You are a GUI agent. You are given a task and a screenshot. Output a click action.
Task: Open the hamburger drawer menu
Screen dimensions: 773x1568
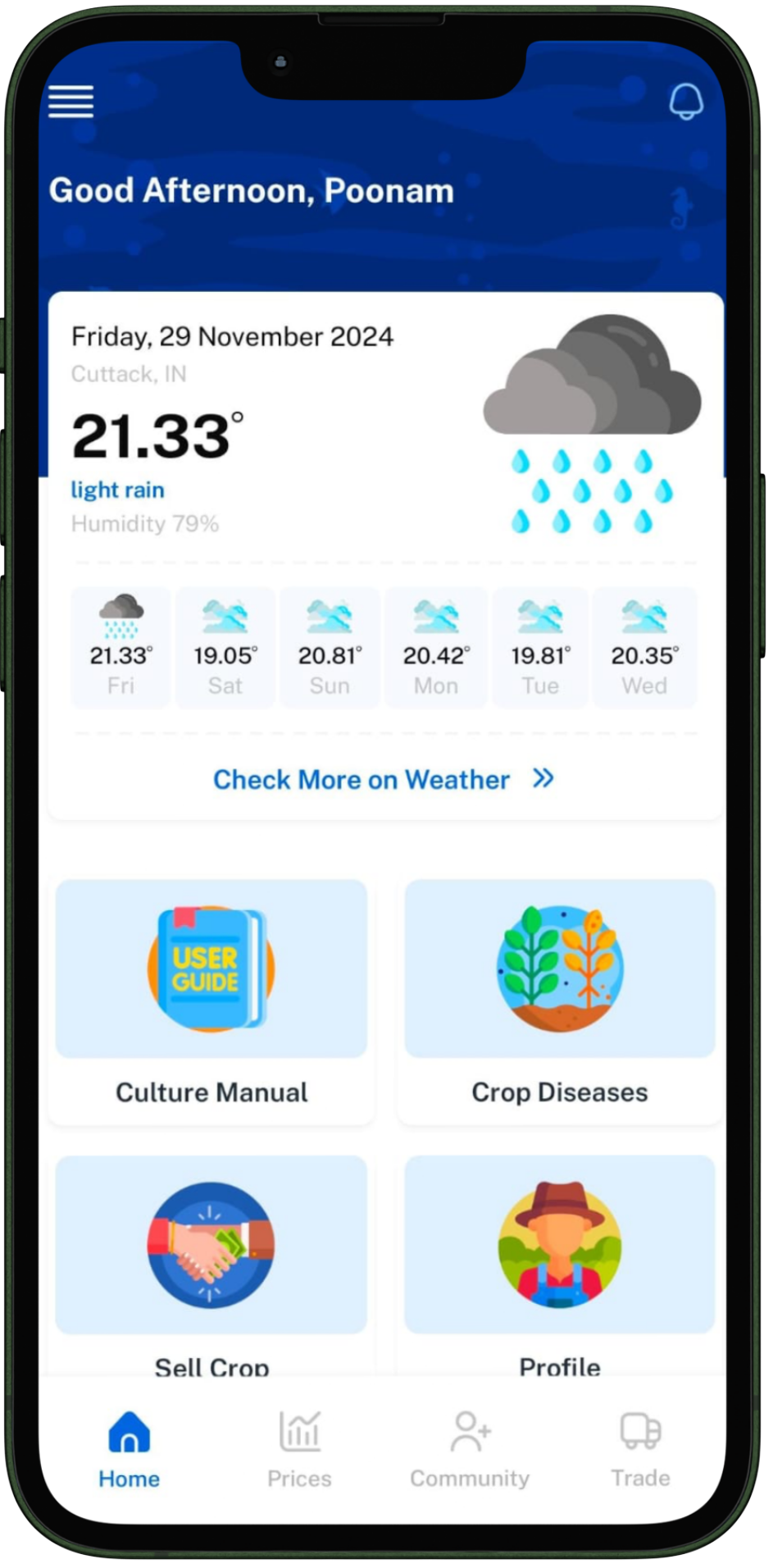coord(70,102)
